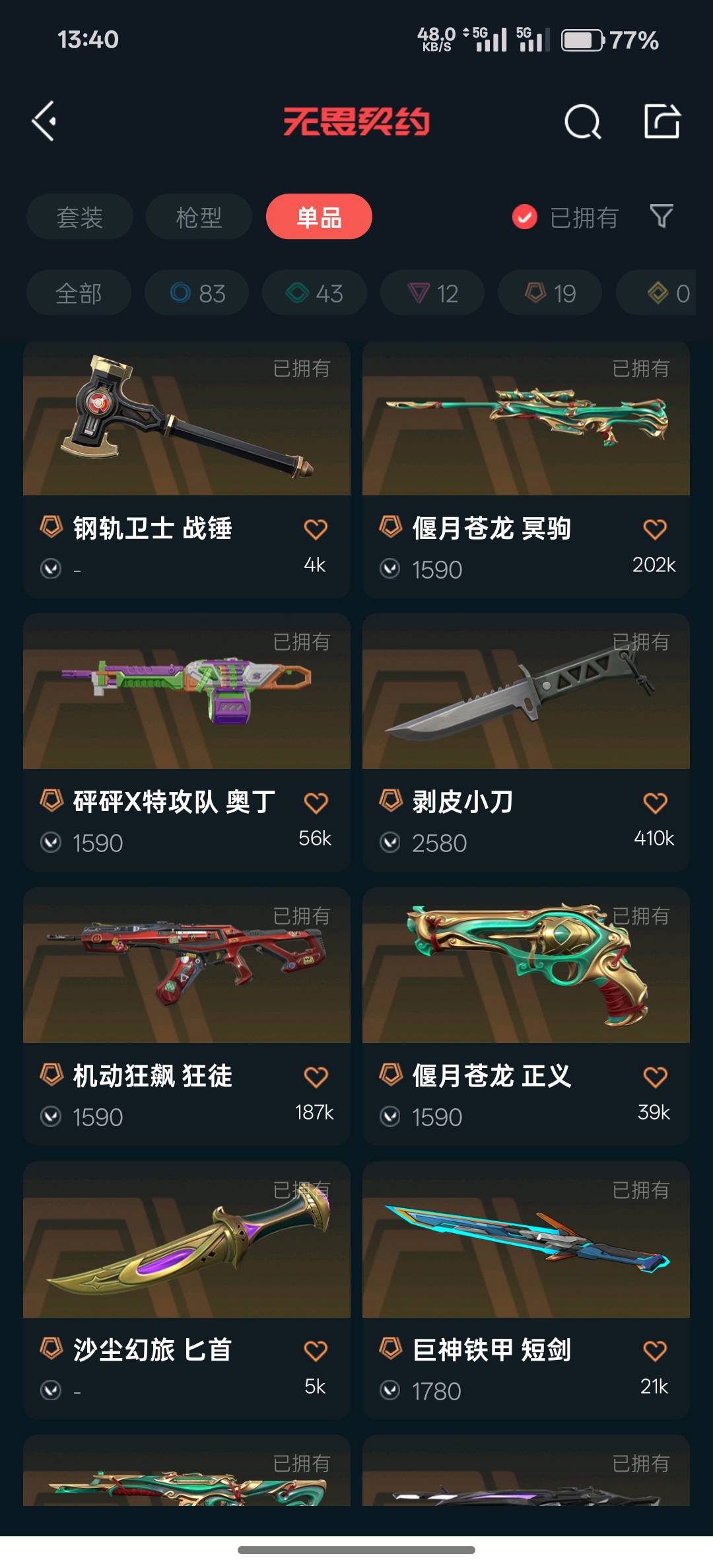Open the funnel filter options
Viewport: 713px width, 1568px height.
click(662, 216)
